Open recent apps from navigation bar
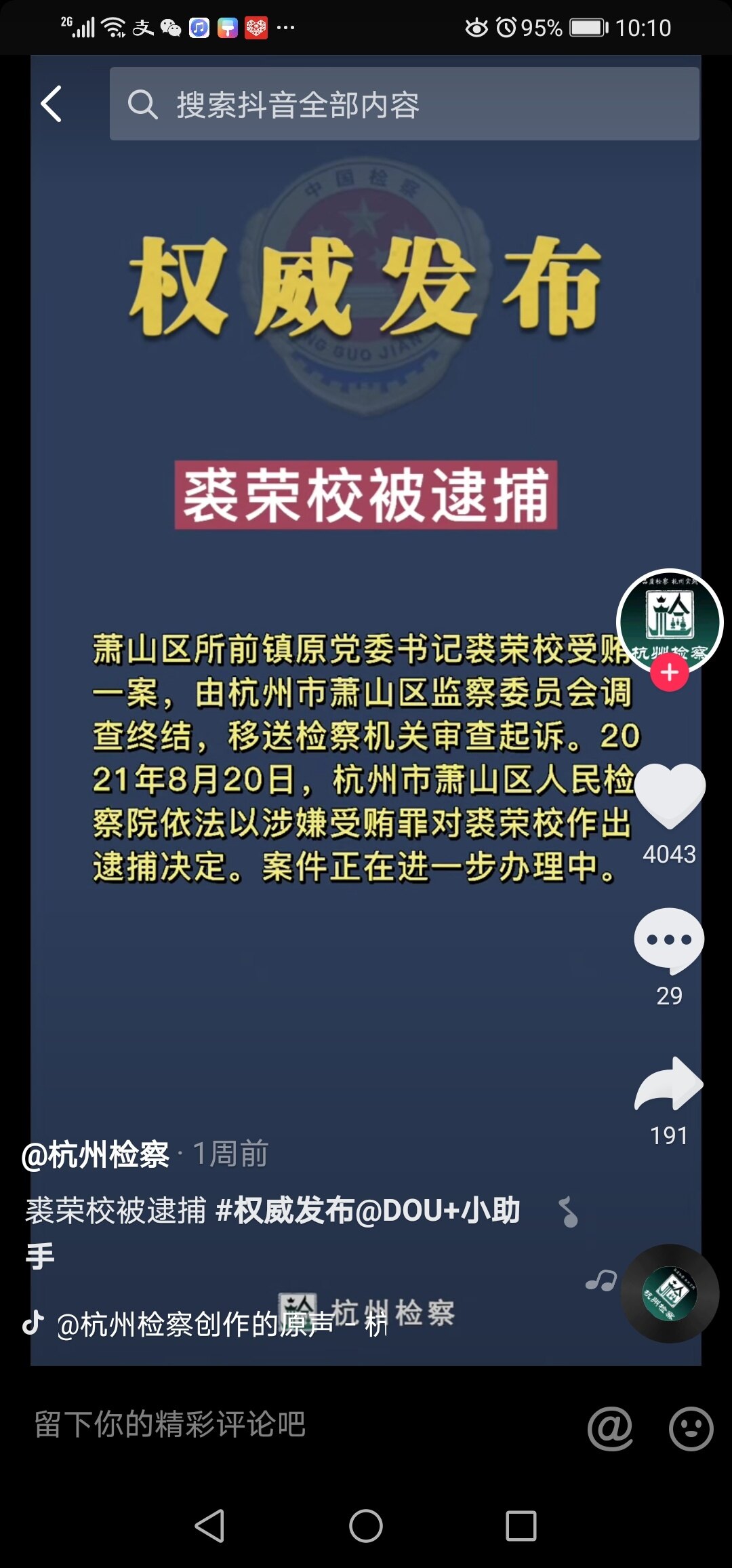This screenshot has height=1568, width=732. tap(521, 1526)
